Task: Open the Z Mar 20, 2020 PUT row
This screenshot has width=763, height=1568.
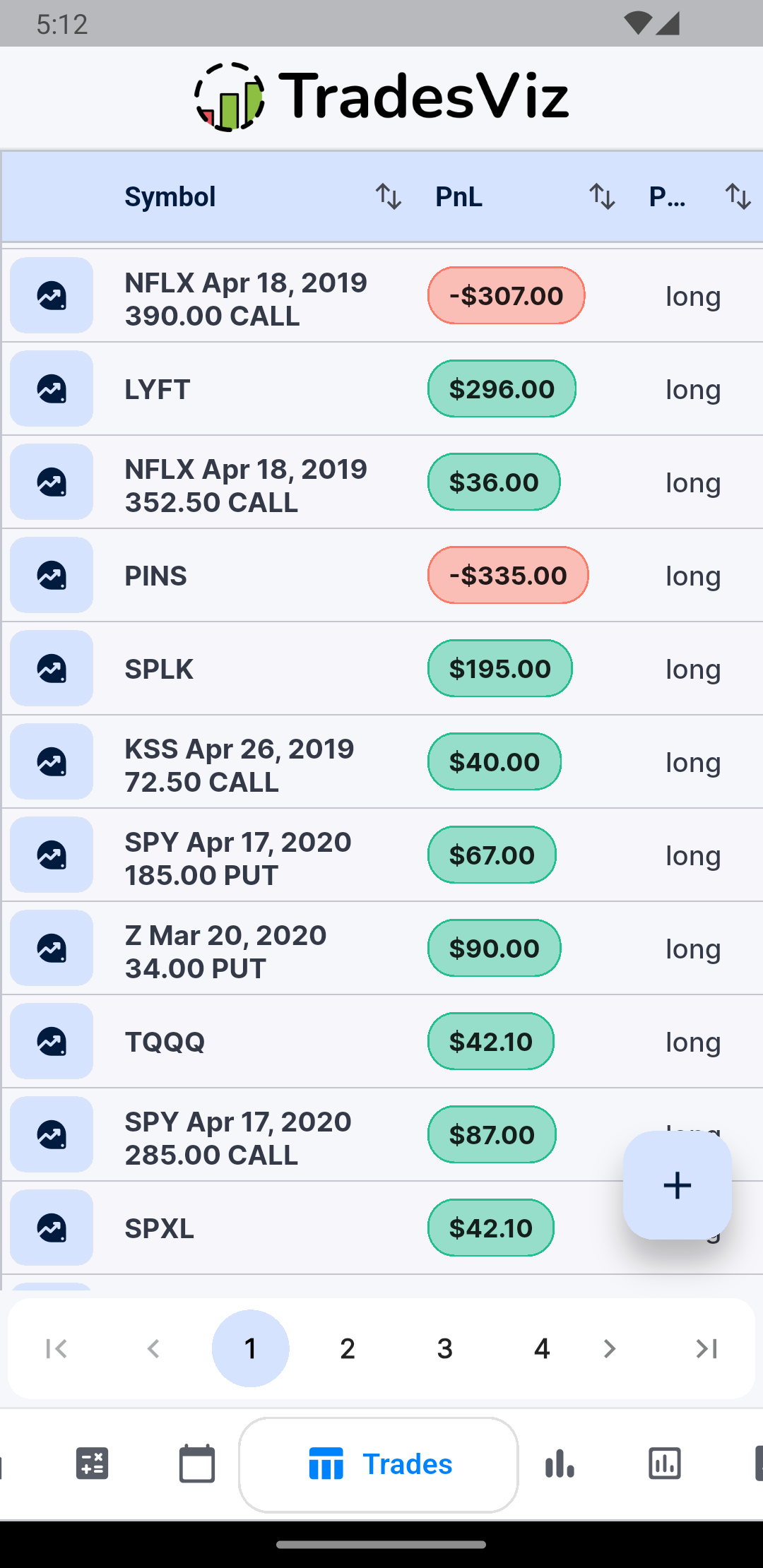Action: (x=382, y=948)
